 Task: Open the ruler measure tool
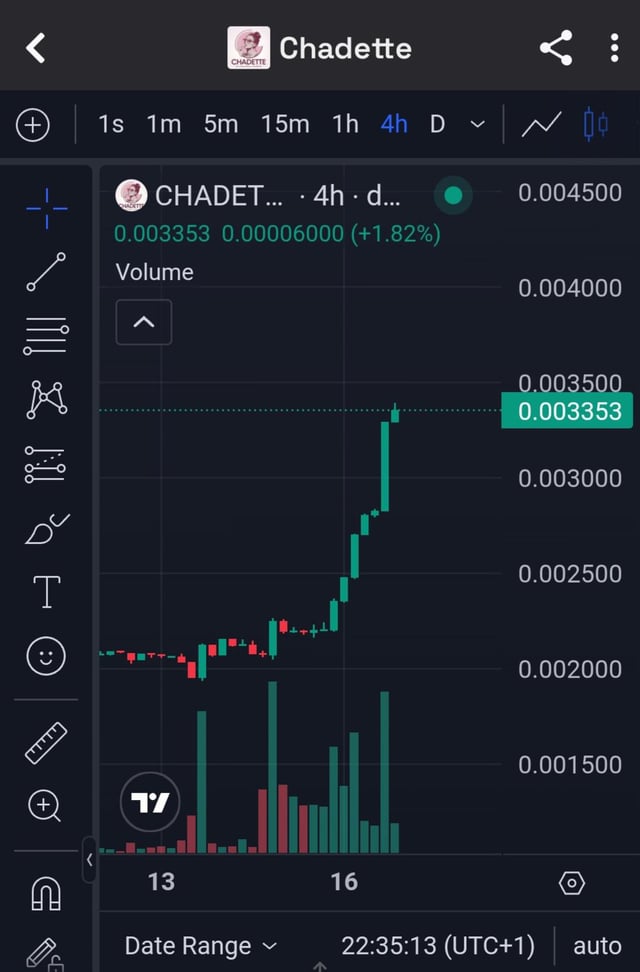46,743
